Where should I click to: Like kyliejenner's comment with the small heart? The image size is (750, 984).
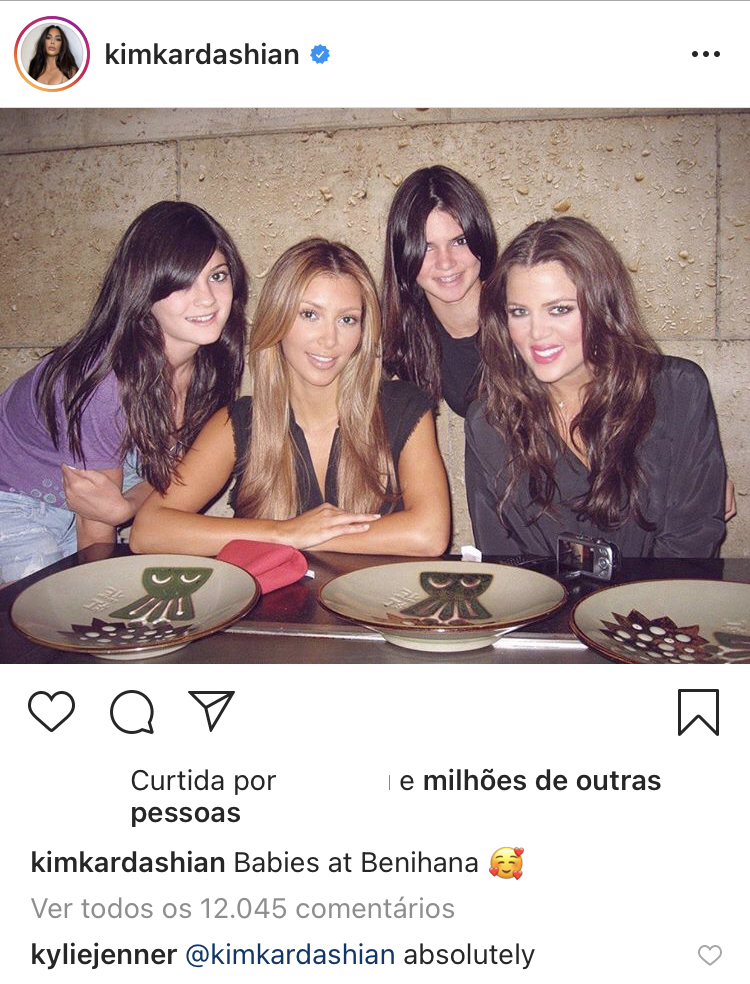coord(709,956)
